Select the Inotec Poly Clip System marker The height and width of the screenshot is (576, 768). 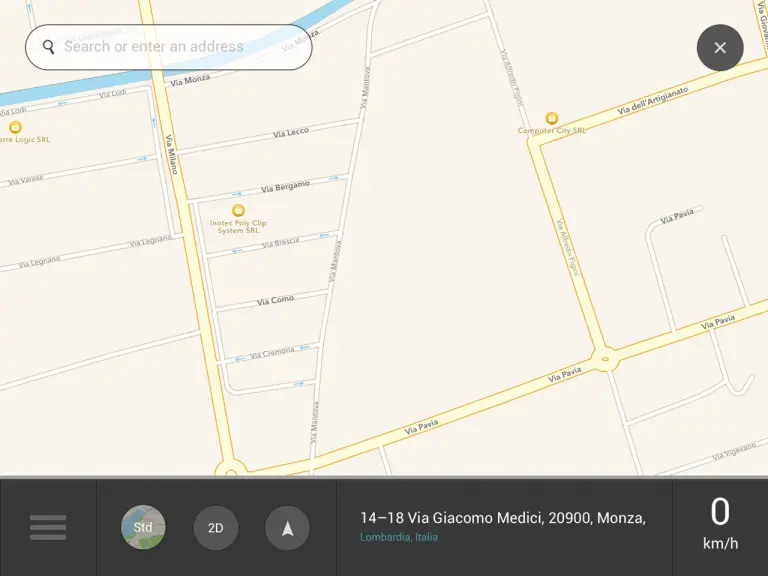pos(238,211)
